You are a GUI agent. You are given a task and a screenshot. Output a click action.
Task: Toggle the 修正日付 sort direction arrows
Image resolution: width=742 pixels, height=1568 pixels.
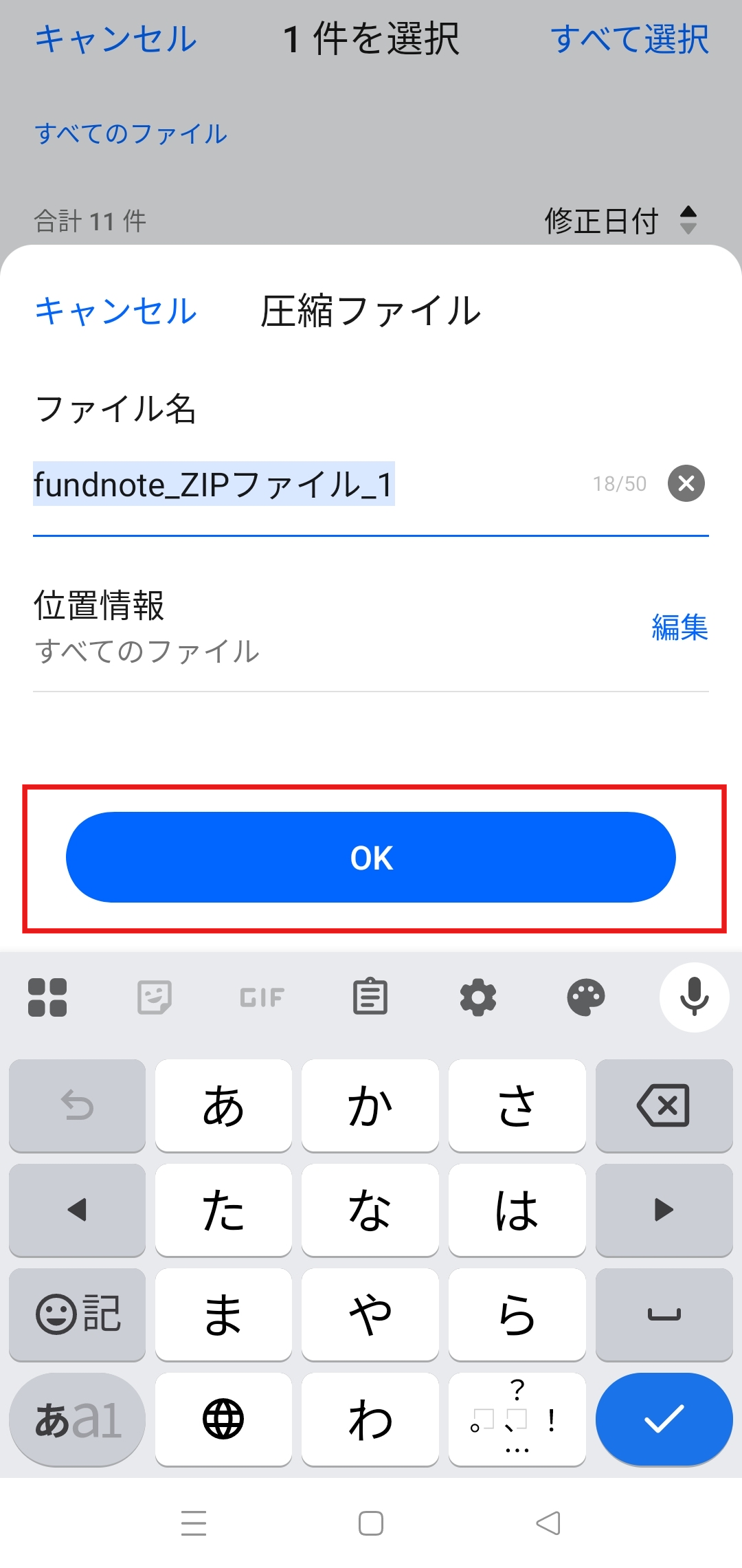(x=689, y=220)
